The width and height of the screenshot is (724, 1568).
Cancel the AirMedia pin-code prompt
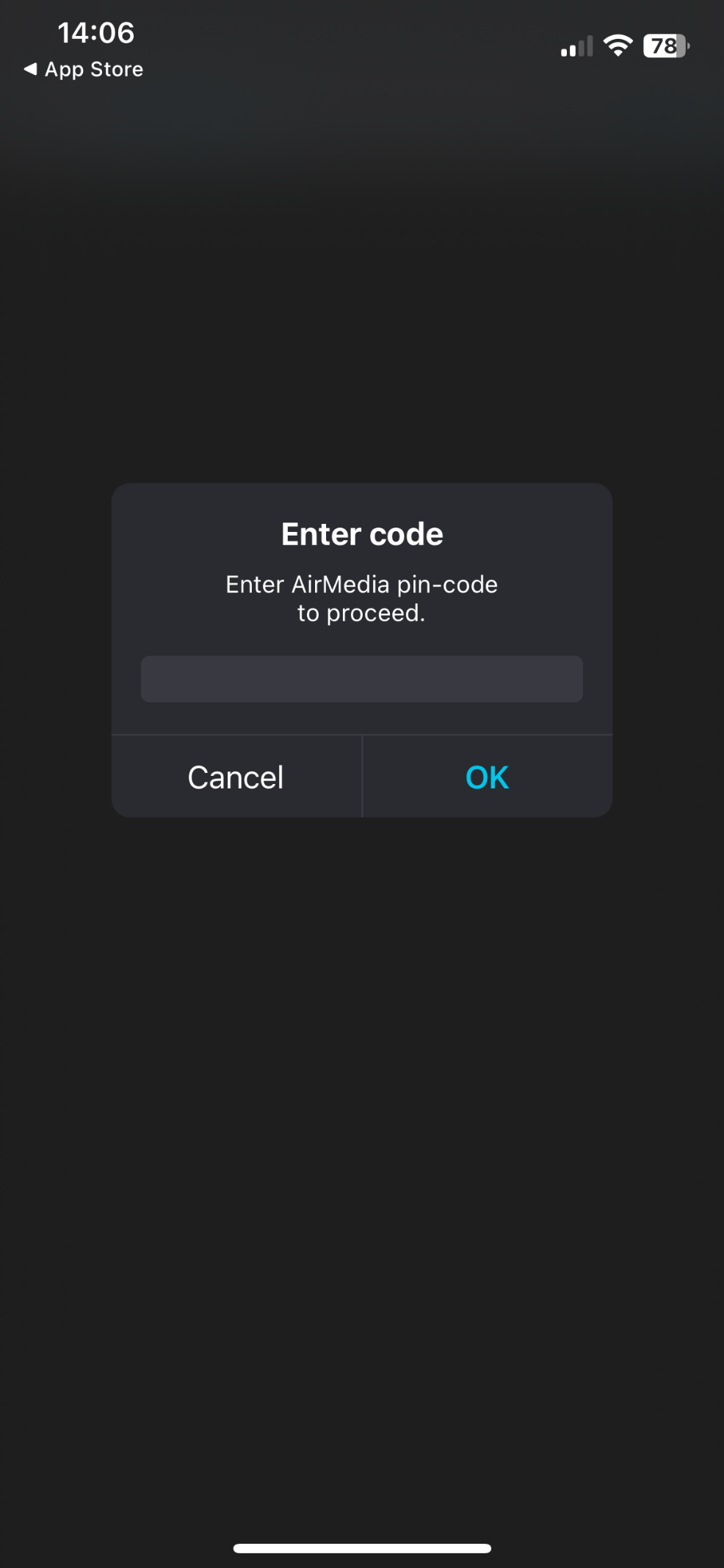tap(235, 777)
